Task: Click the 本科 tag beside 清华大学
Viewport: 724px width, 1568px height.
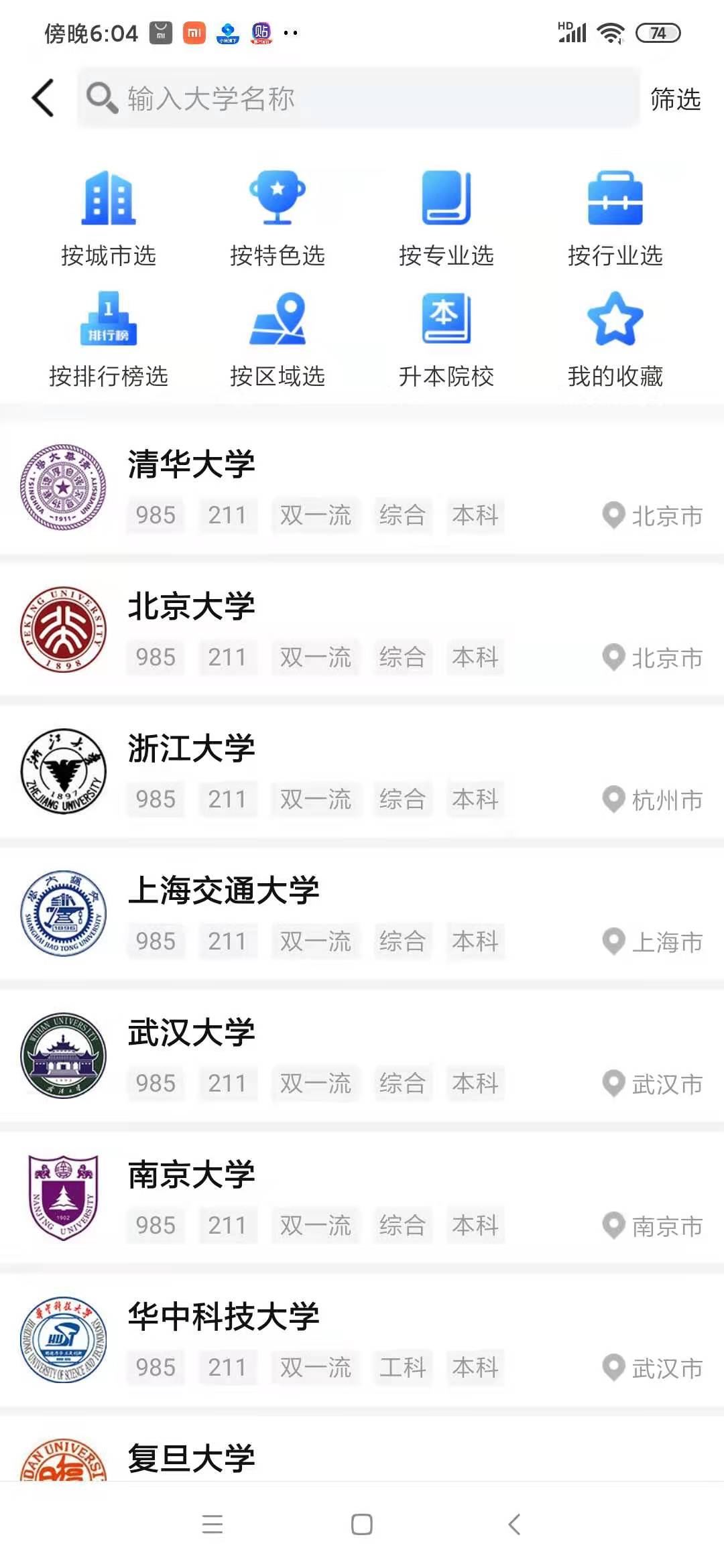Action: pyautogui.click(x=475, y=515)
